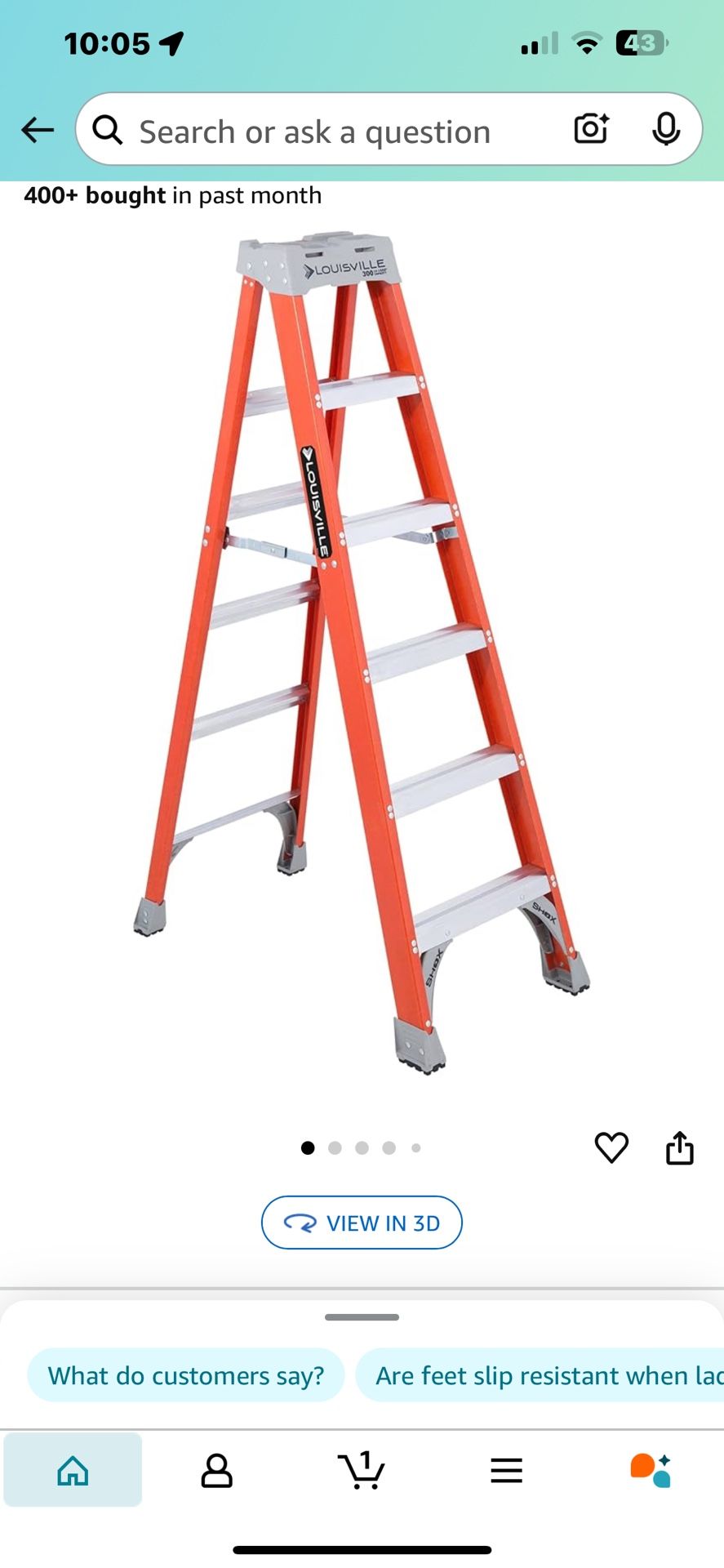Select the second image carousel dot

tap(335, 1147)
